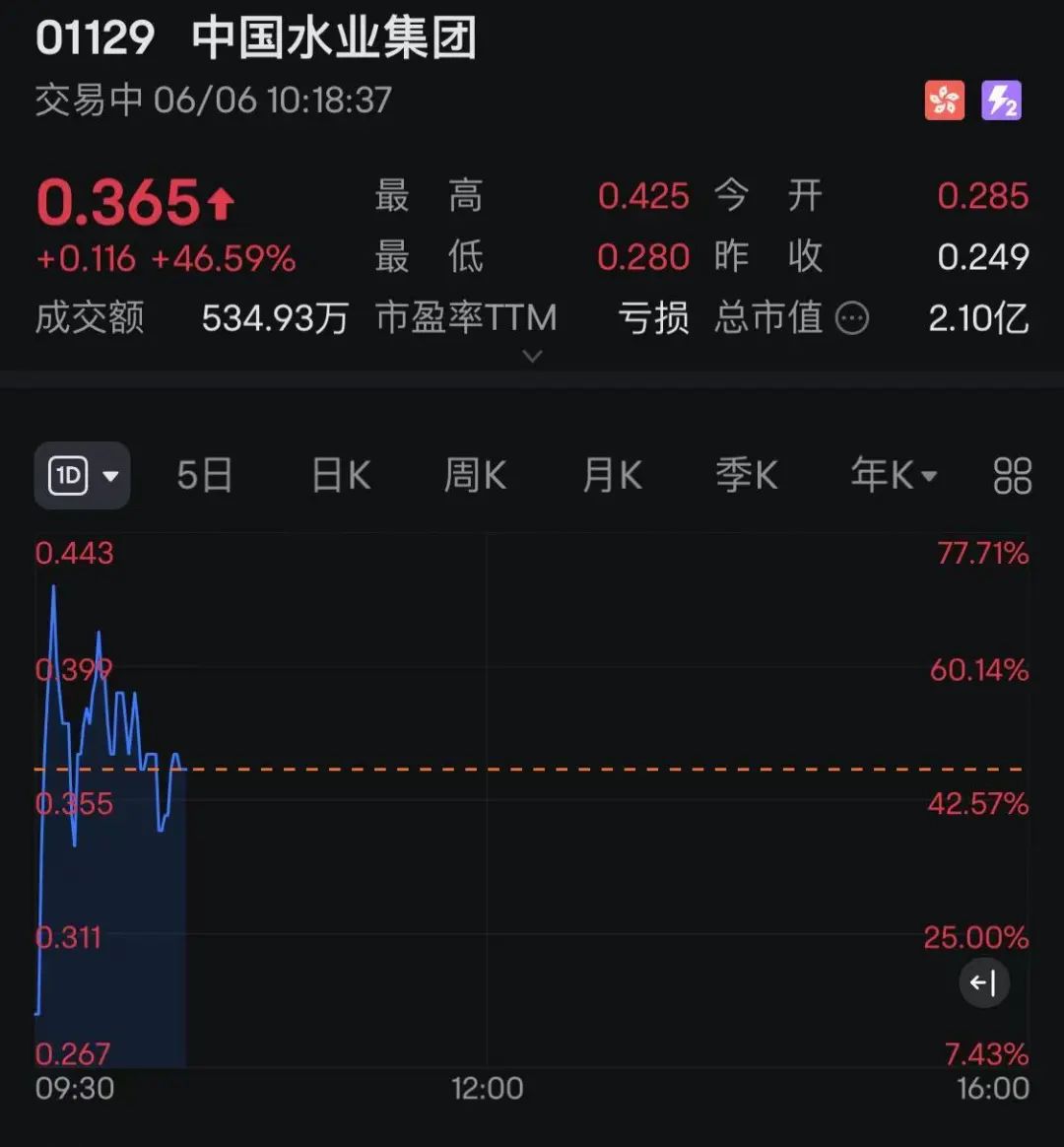Viewport: 1064px width, 1147px height.
Task: Tap the 总市值 more-info icon
Action: coord(852,318)
